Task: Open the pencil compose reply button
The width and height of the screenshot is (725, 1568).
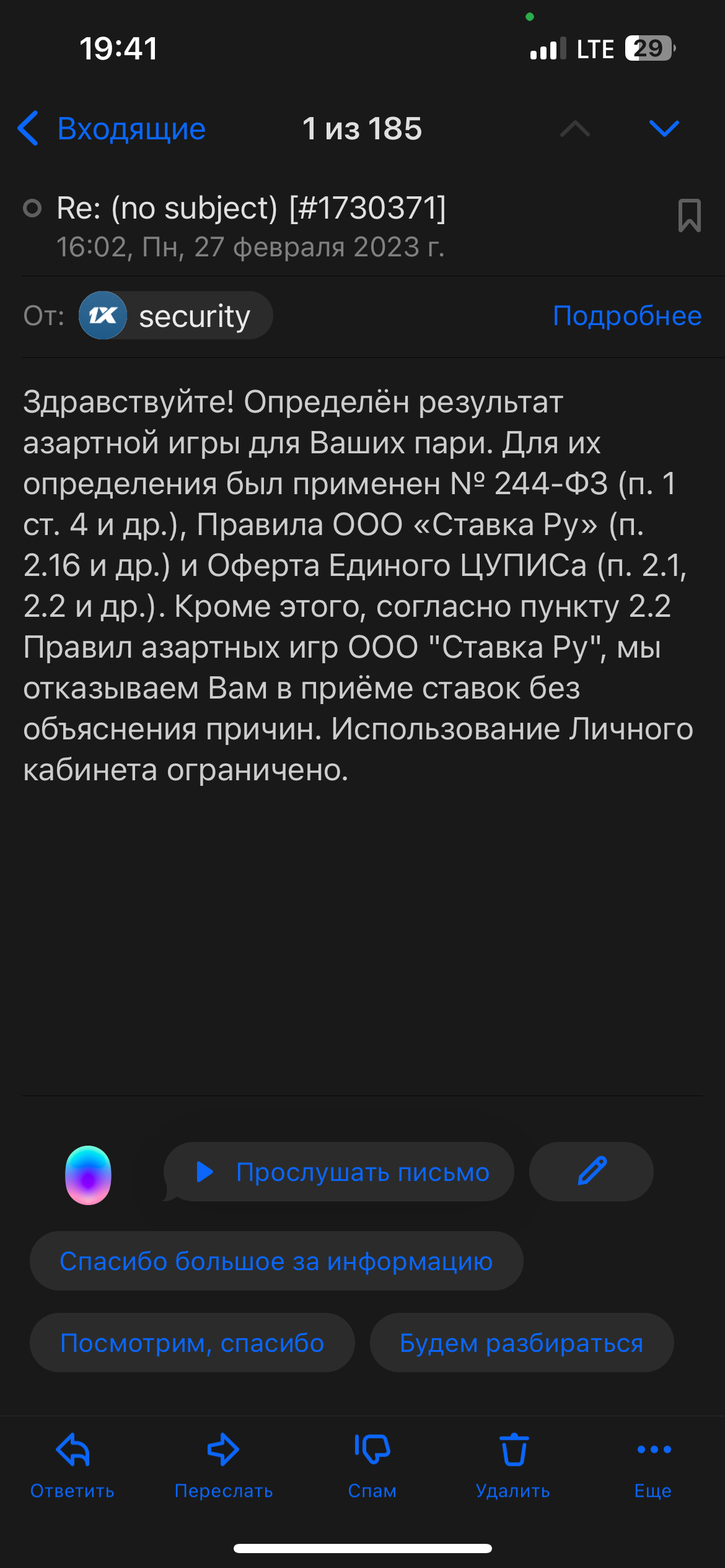Action: point(591,1172)
